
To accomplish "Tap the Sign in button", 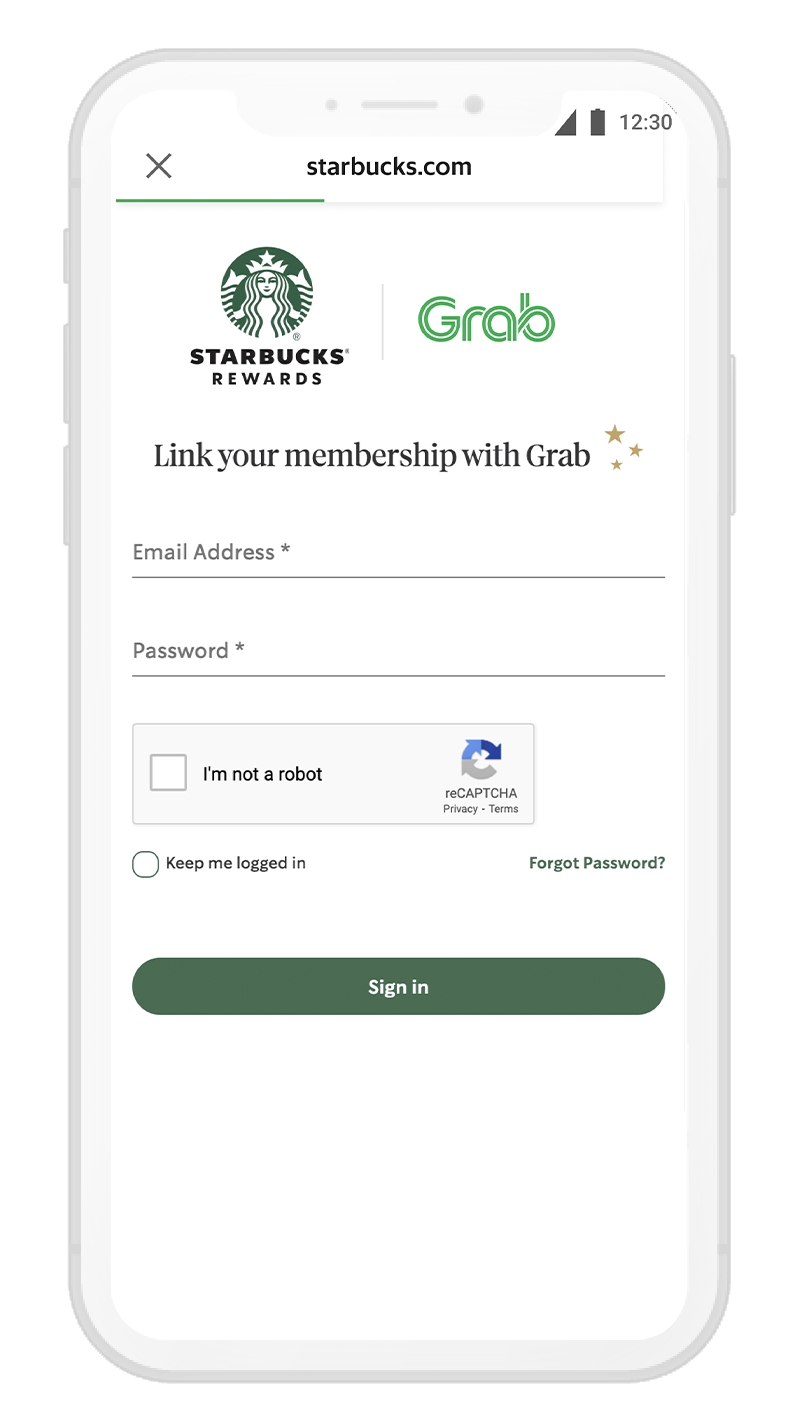I will [x=398, y=987].
